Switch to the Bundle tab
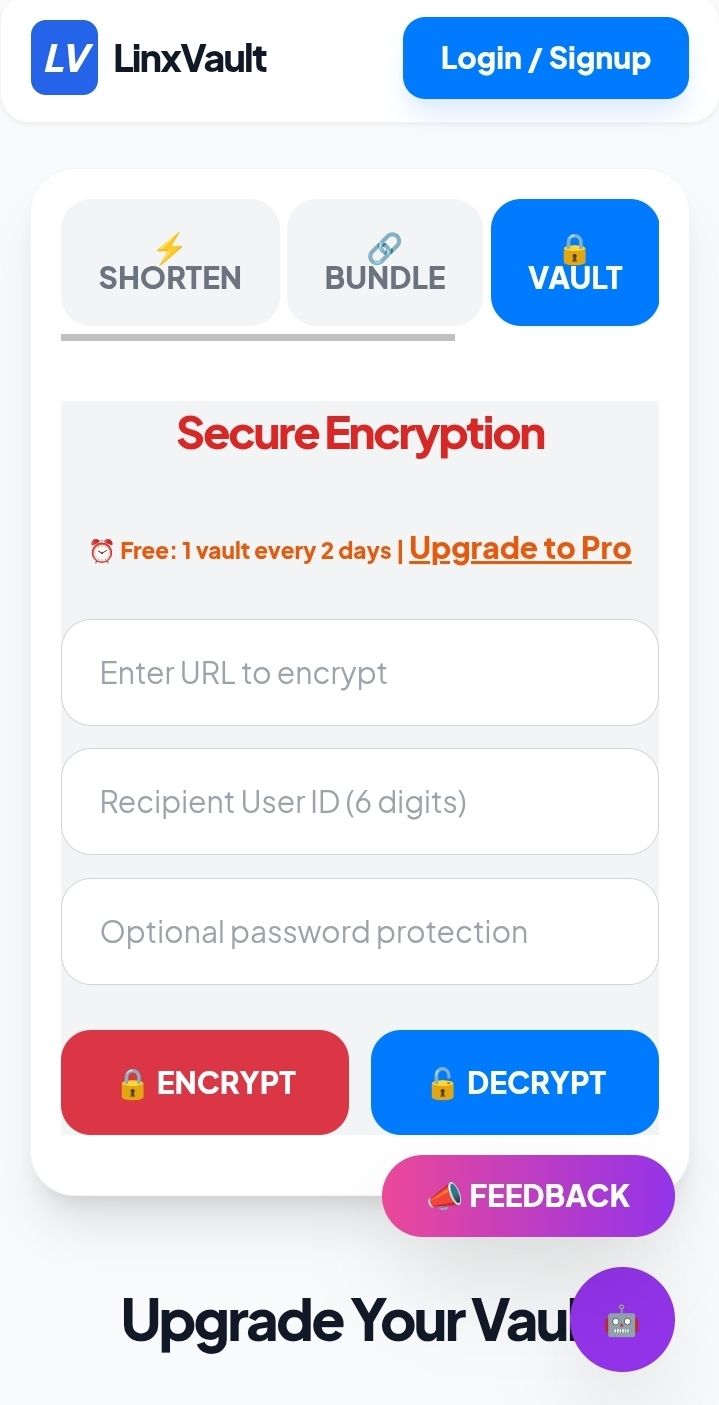The width and height of the screenshot is (719, 1405). (385, 263)
